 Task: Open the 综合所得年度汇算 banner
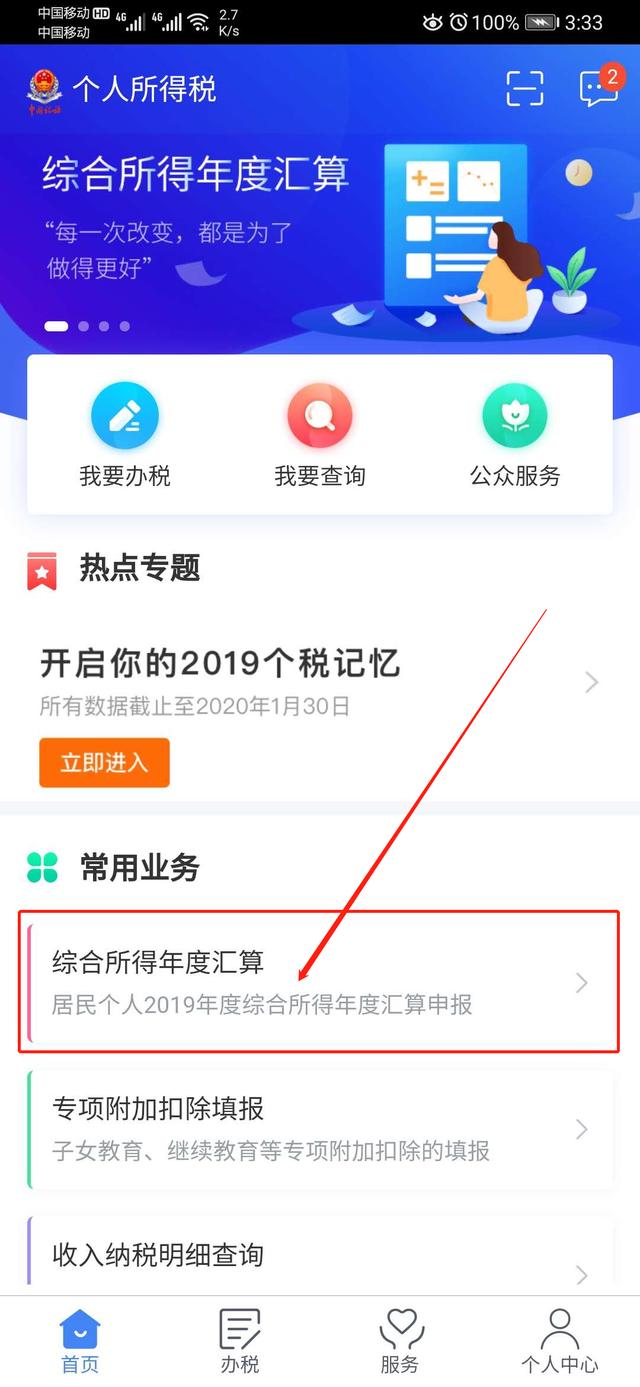click(x=320, y=230)
